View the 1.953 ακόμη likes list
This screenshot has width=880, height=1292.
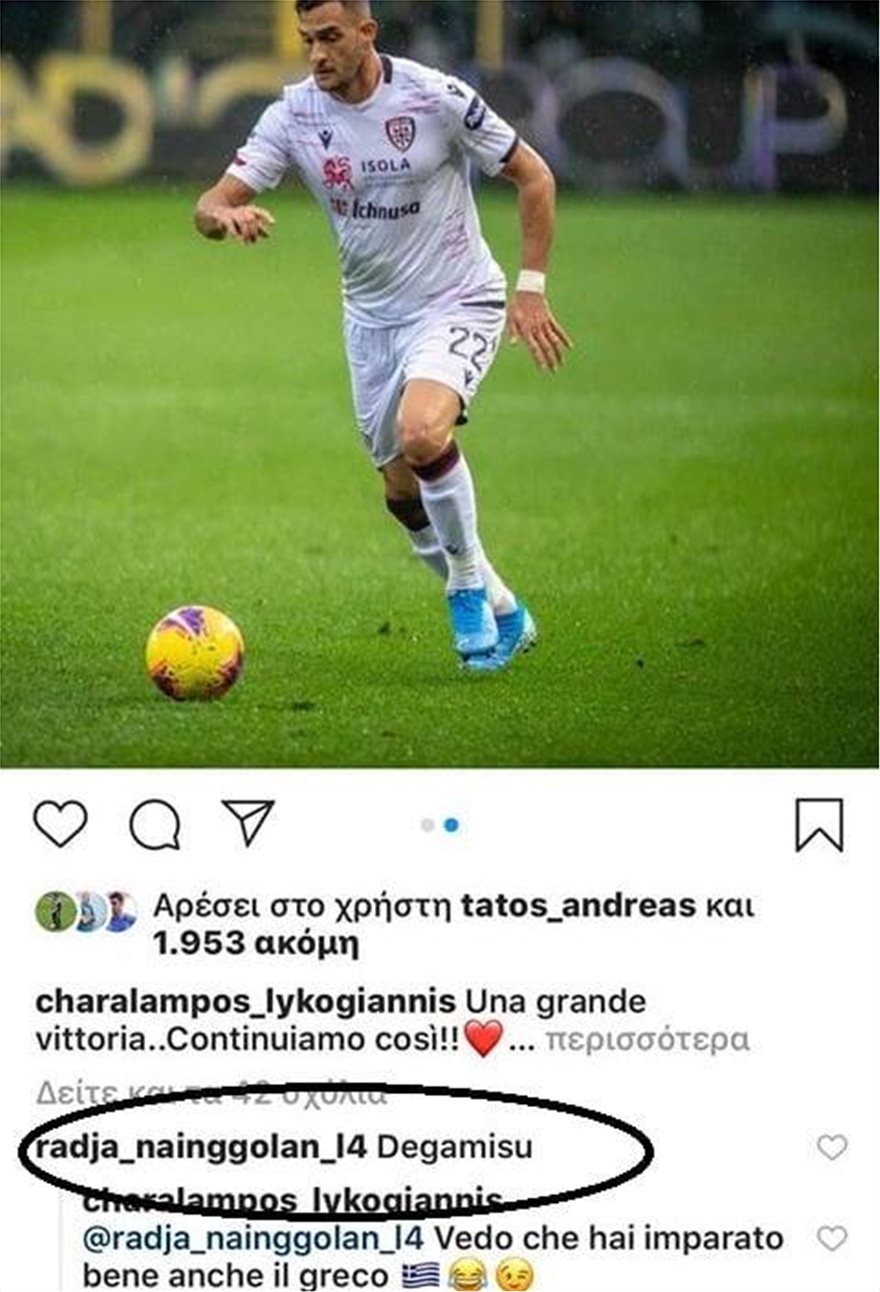click(255, 944)
